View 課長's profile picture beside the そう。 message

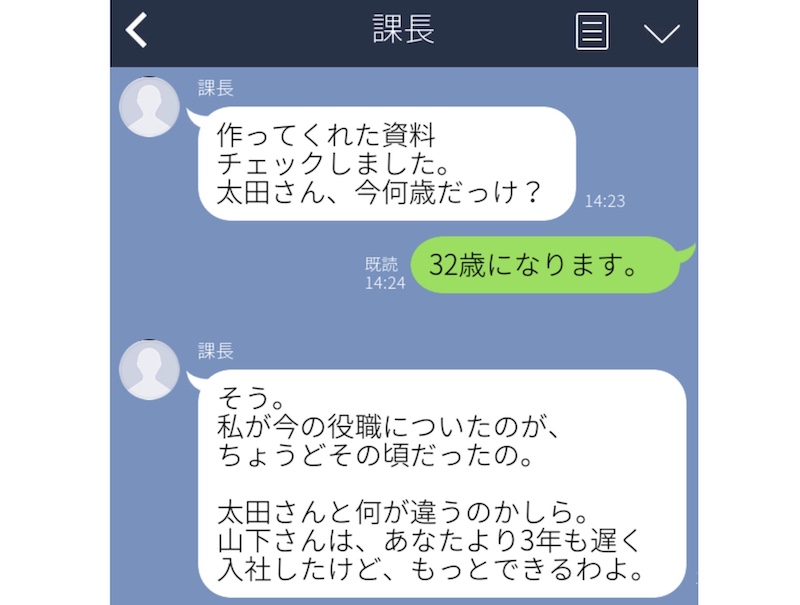pos(150,369)
